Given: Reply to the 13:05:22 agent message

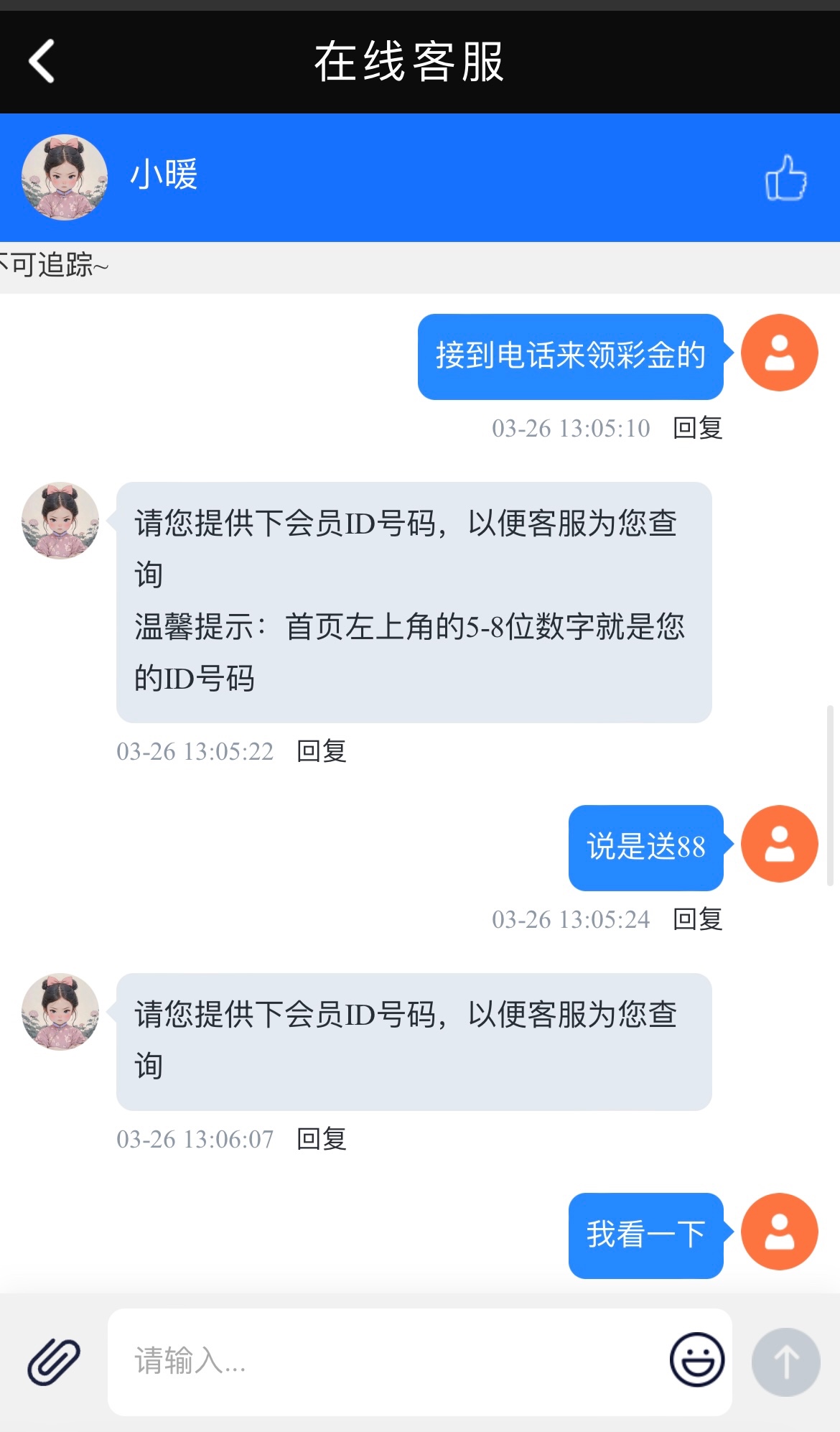Looking at the screenshot, I should tap(322, 751).
